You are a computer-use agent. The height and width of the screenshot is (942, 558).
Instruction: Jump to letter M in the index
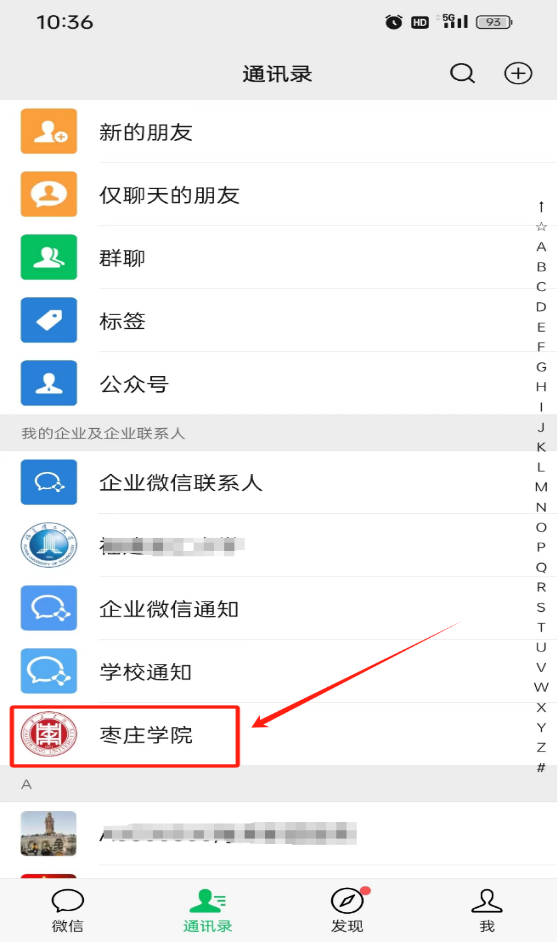click(541, 487)
